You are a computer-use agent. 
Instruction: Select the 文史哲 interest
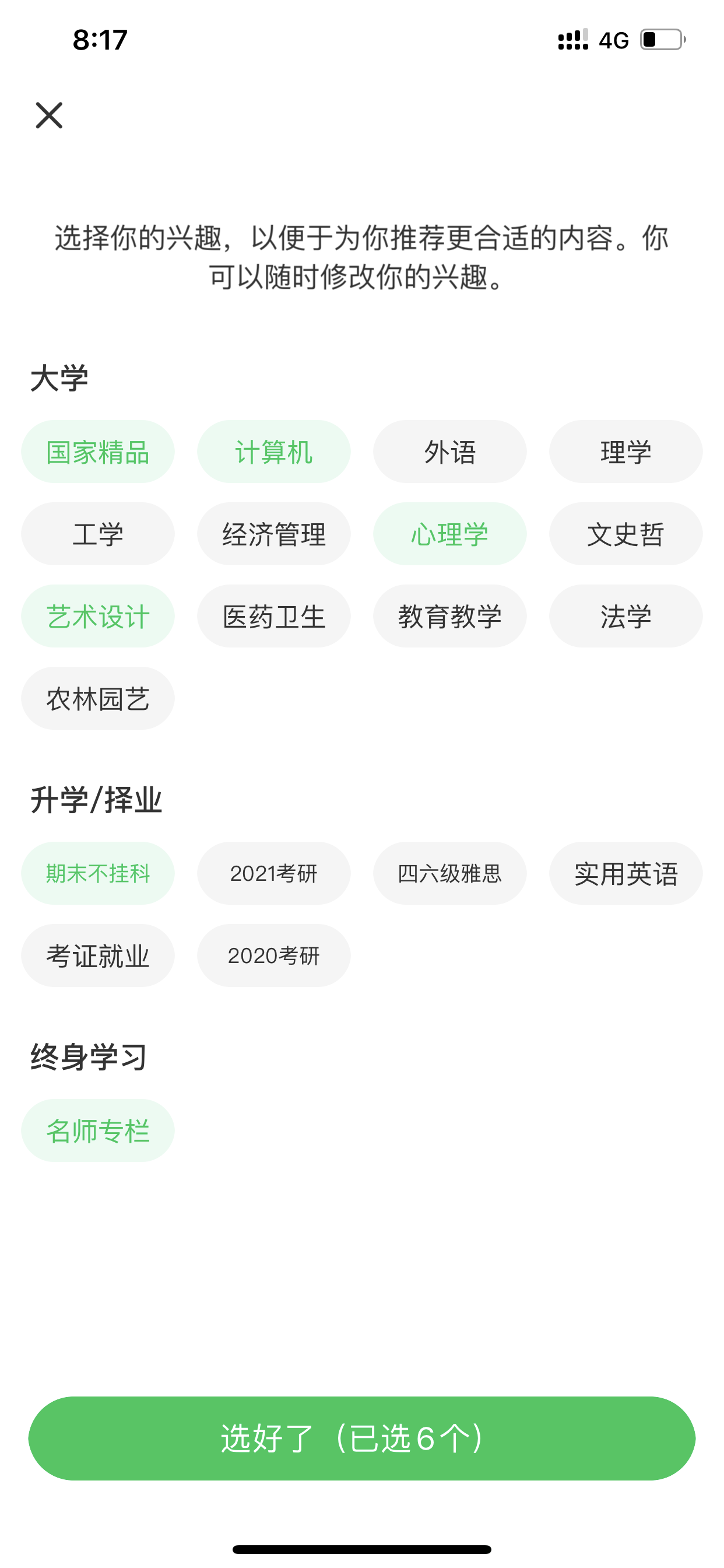[x=625, y=534]
